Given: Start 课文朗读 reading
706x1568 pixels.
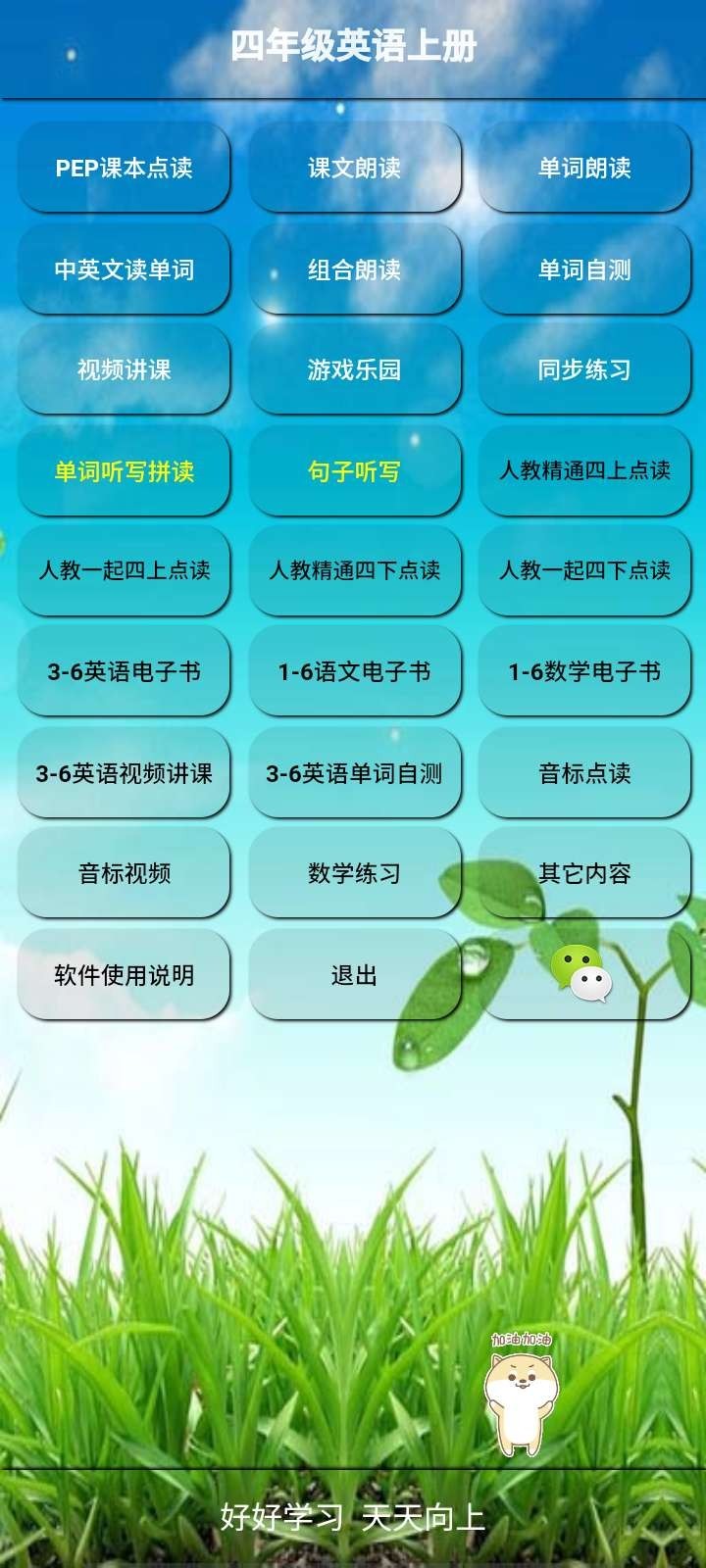Looking at the screenshot, I should click(354, 168).
